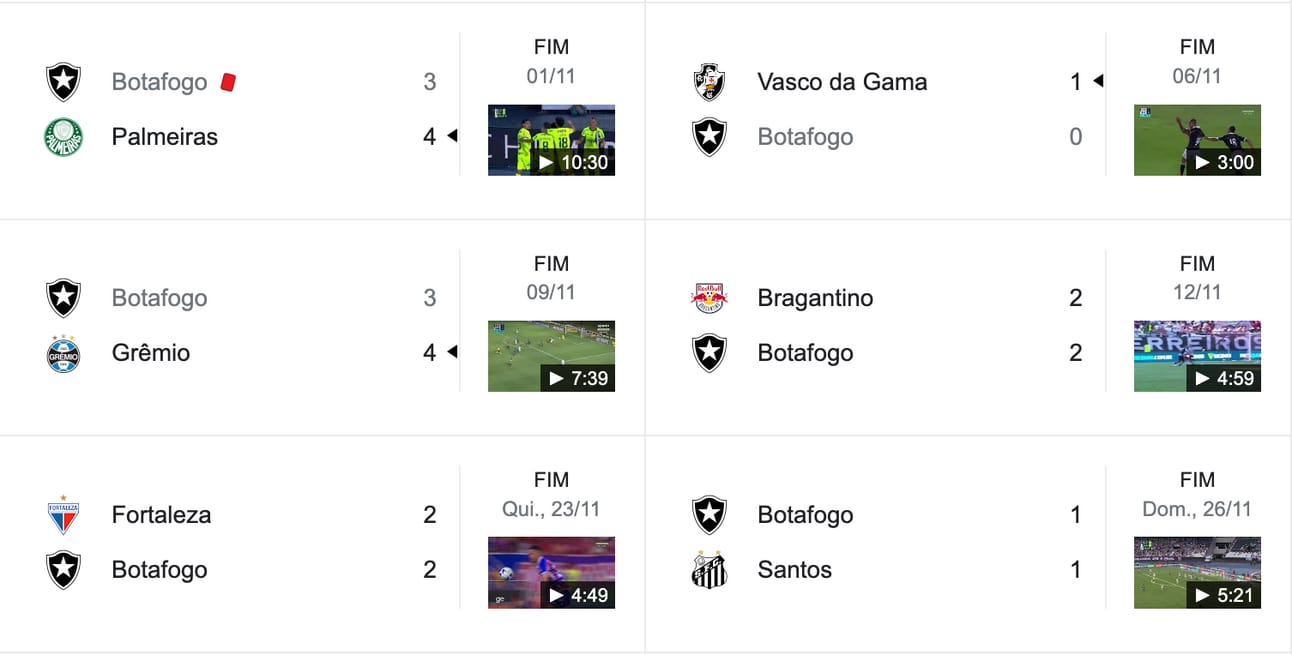Play the 3:00 Vasco da Gama highlights video
This screenshot has width=1292, height=655.
coord(1197,140)
